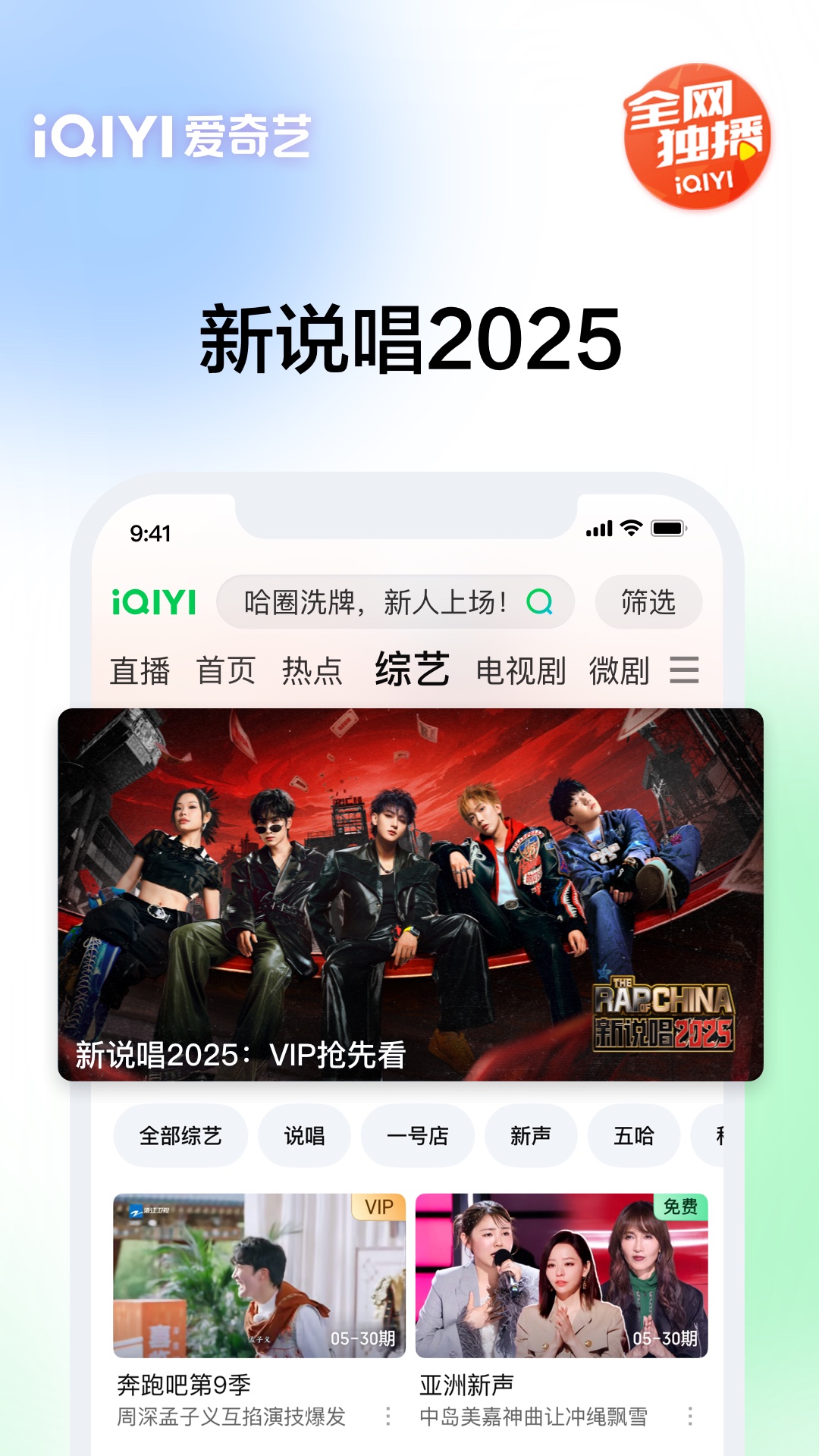Tap the search magnifier icon

[538, 603]
